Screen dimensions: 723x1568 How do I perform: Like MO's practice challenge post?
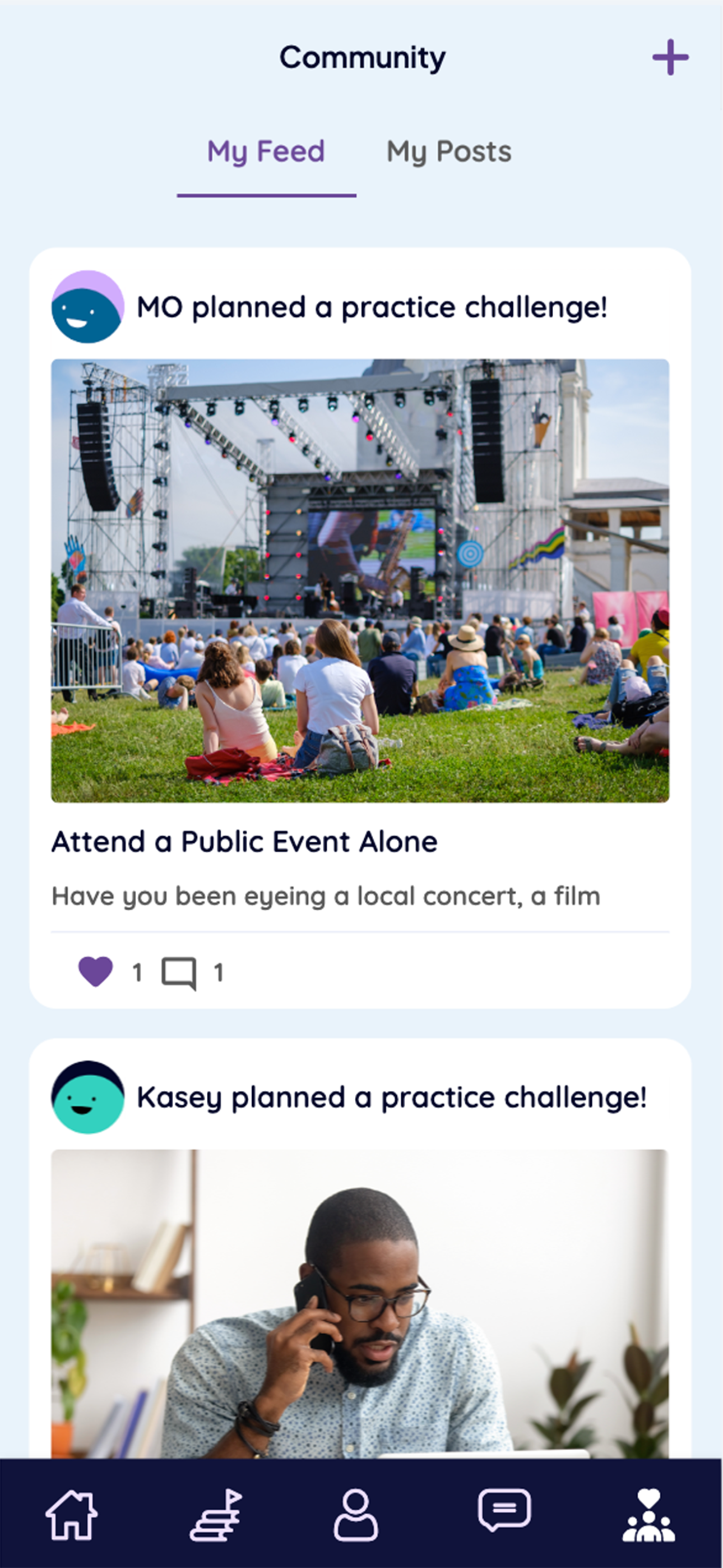[95, 971]
